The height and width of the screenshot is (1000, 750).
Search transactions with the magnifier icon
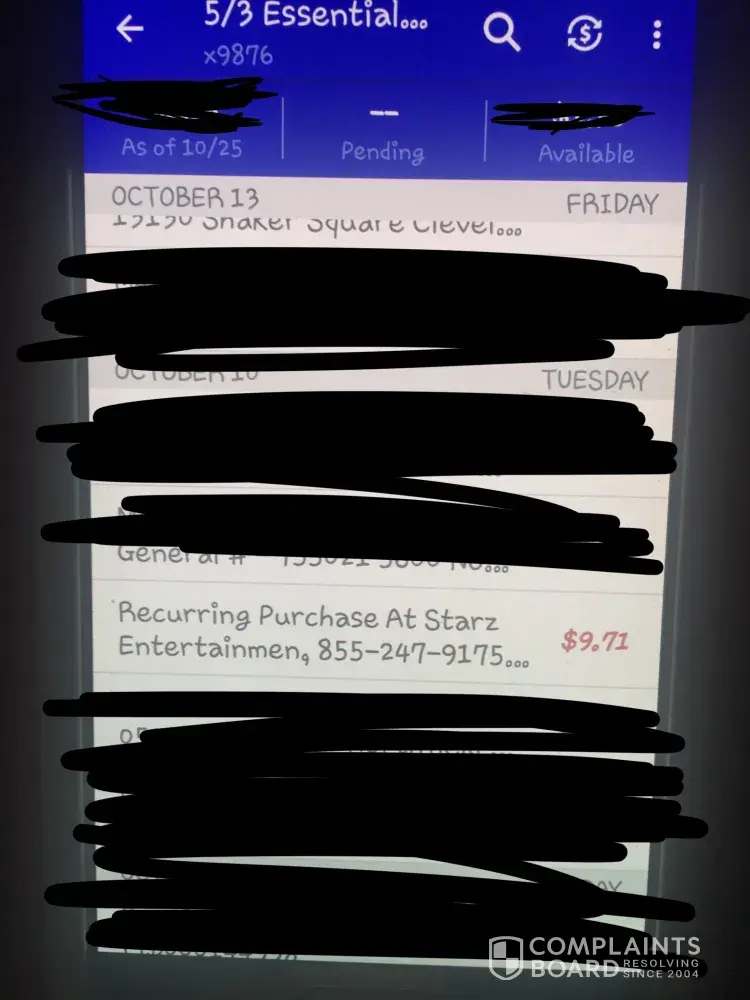tap(502, 33)
